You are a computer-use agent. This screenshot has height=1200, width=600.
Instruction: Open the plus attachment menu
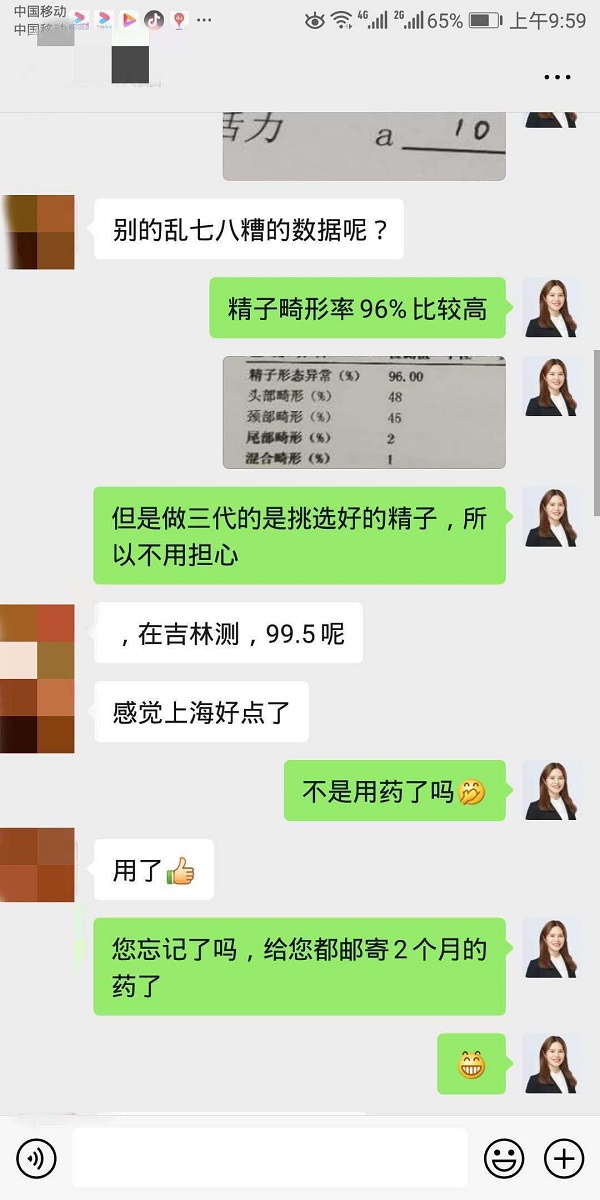pos(563,1159)
